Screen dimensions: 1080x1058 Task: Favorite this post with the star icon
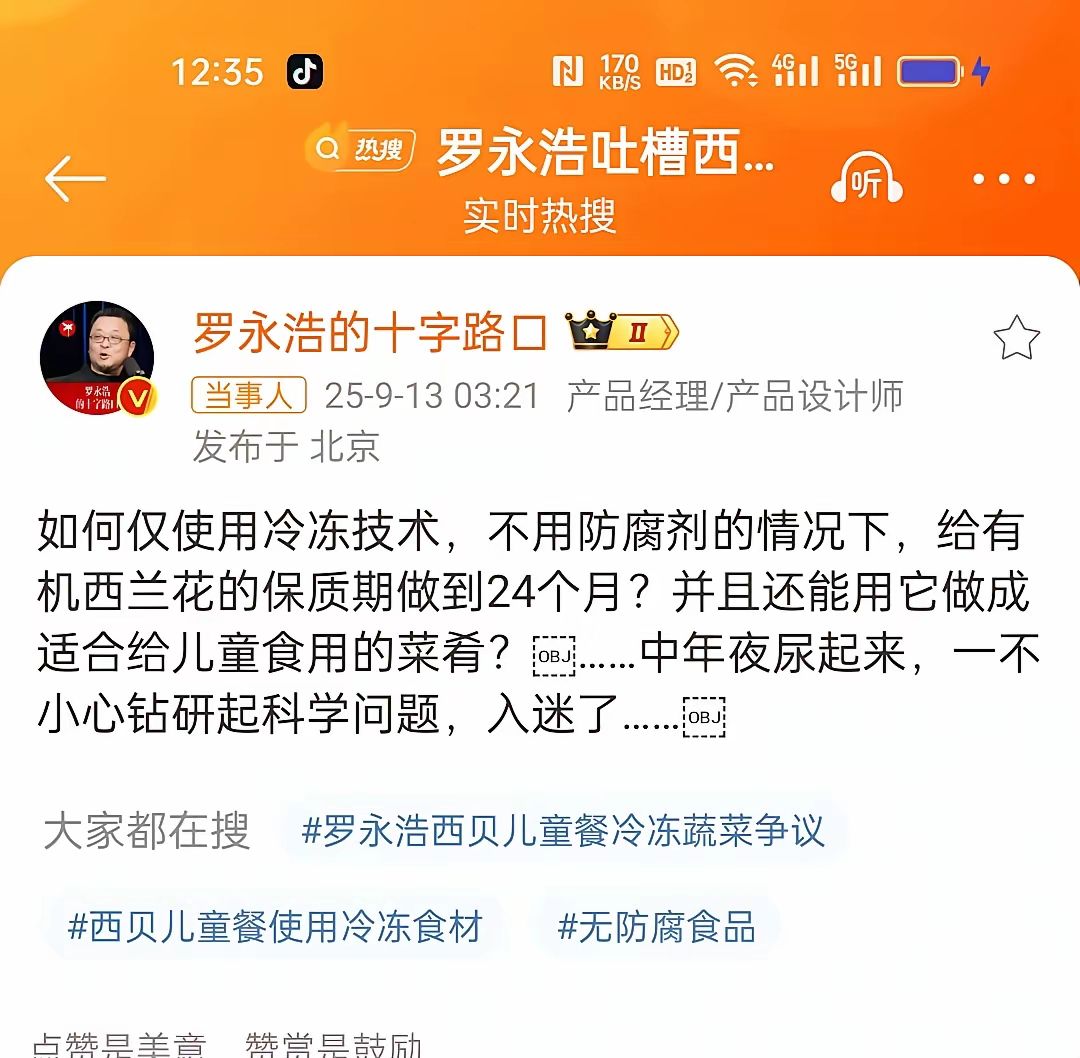tap(1016, 339)
